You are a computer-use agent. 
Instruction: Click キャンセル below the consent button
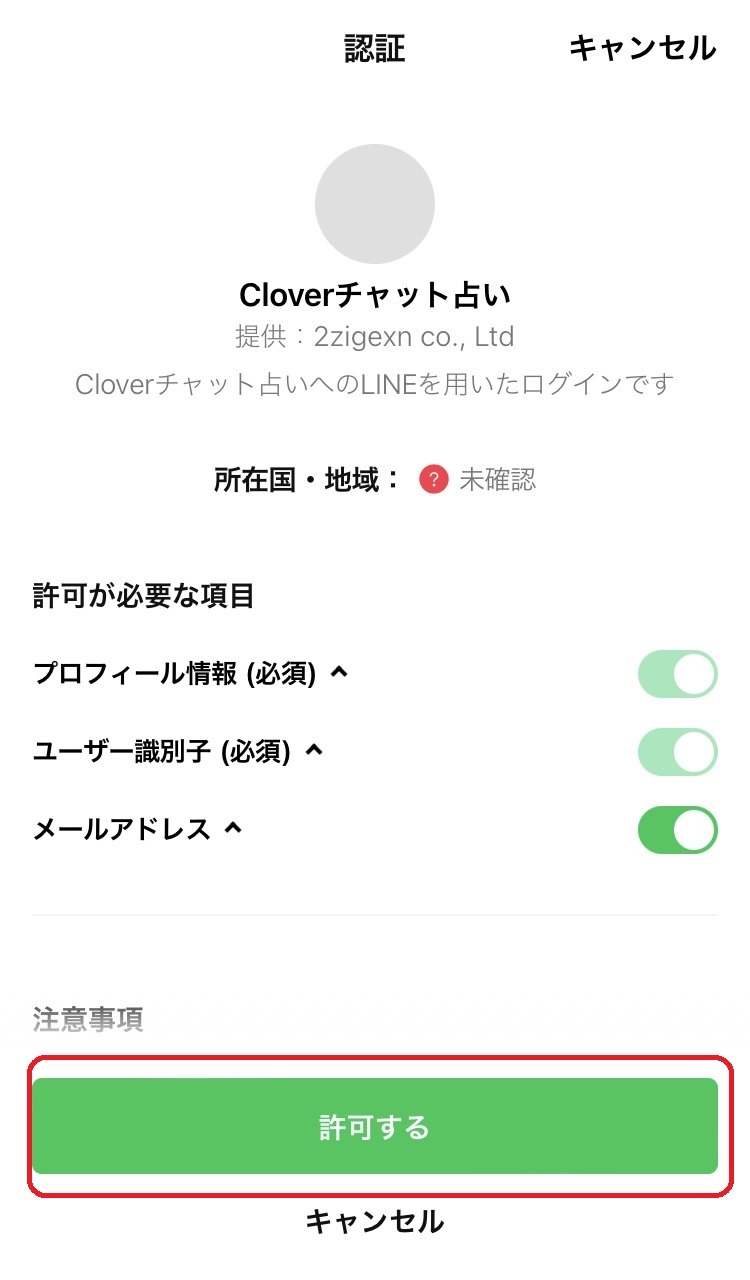pyautogui.click(x=375, y=1222)
